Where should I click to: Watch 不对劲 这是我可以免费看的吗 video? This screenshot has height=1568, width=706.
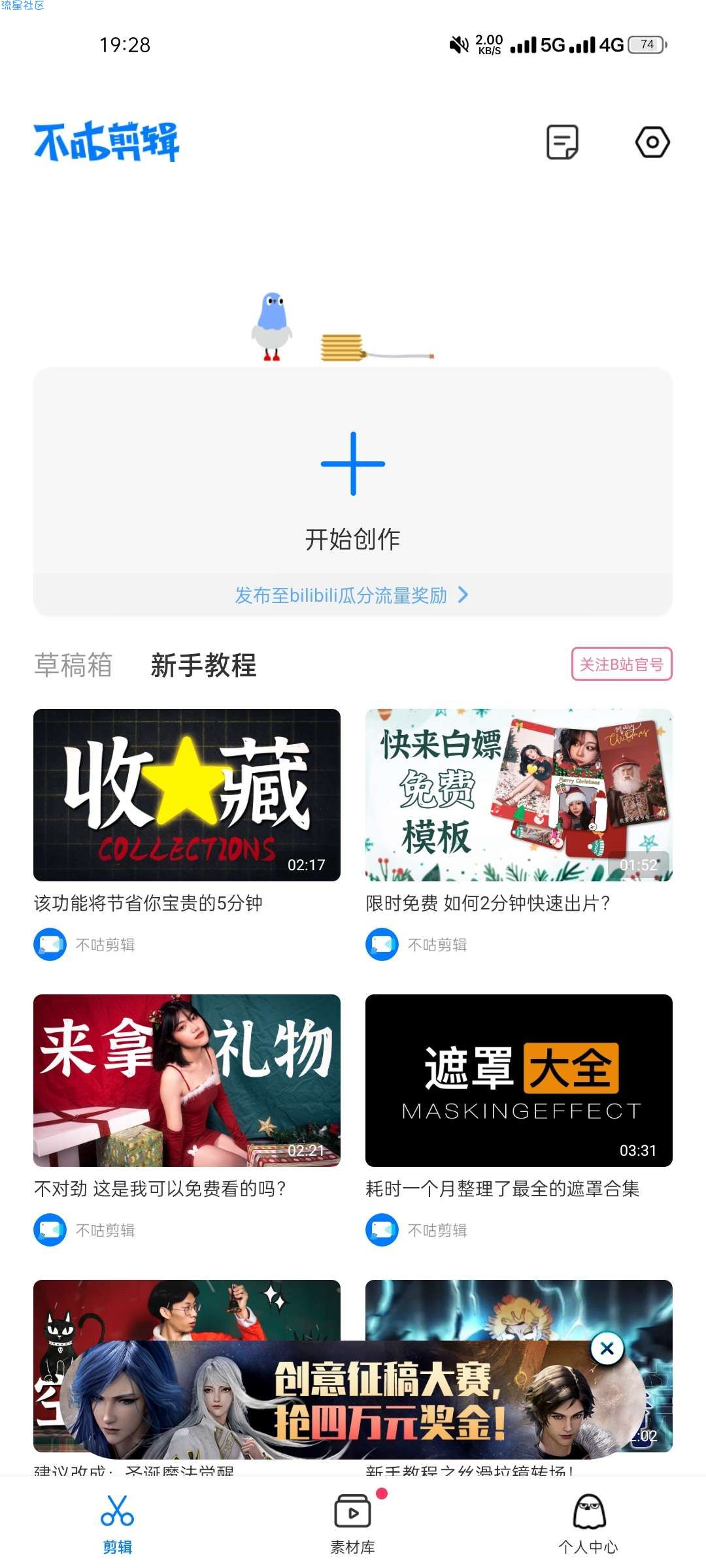(187, 1081)
